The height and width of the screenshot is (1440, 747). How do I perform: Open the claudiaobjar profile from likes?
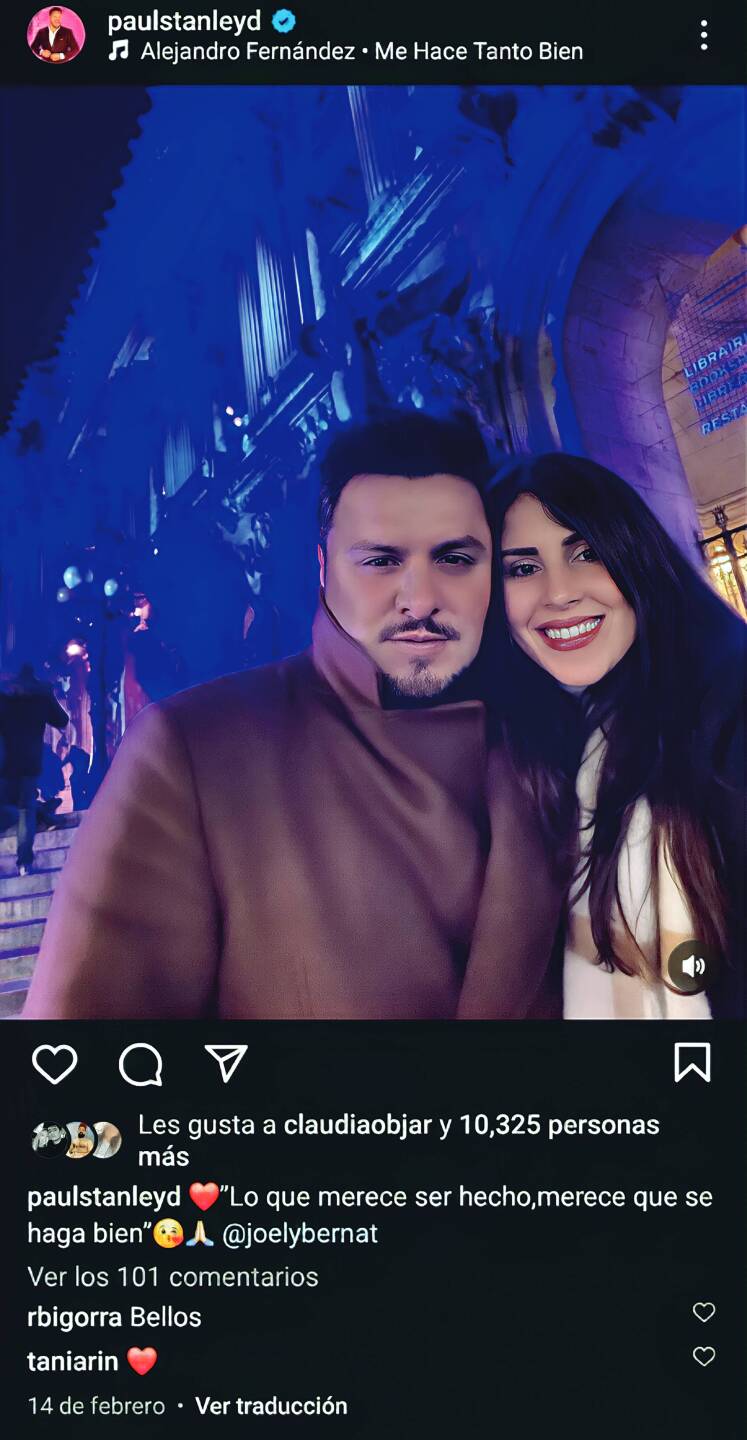(358, 1125)
